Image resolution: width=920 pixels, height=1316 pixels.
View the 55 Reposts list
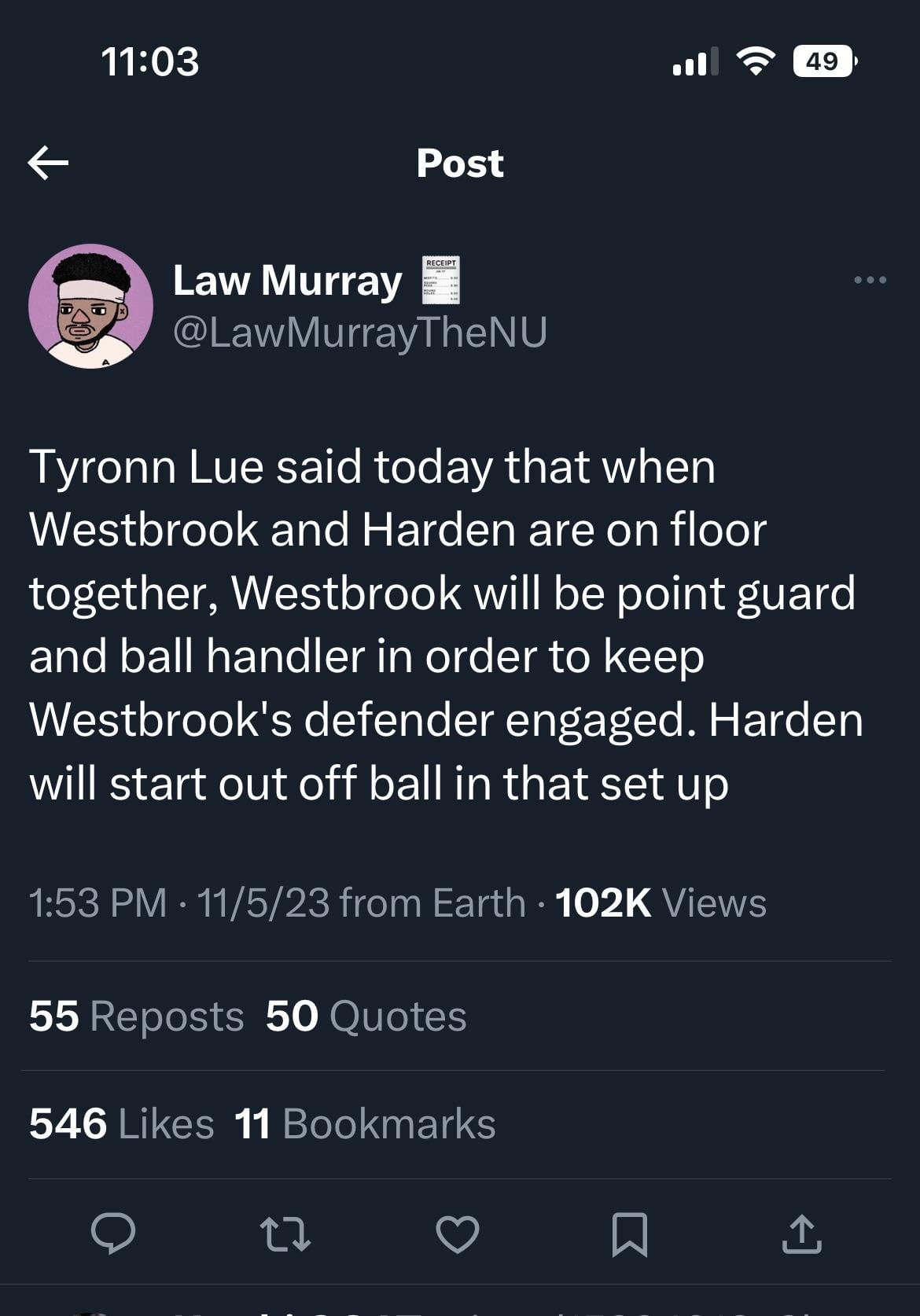tap(136, 1016)
